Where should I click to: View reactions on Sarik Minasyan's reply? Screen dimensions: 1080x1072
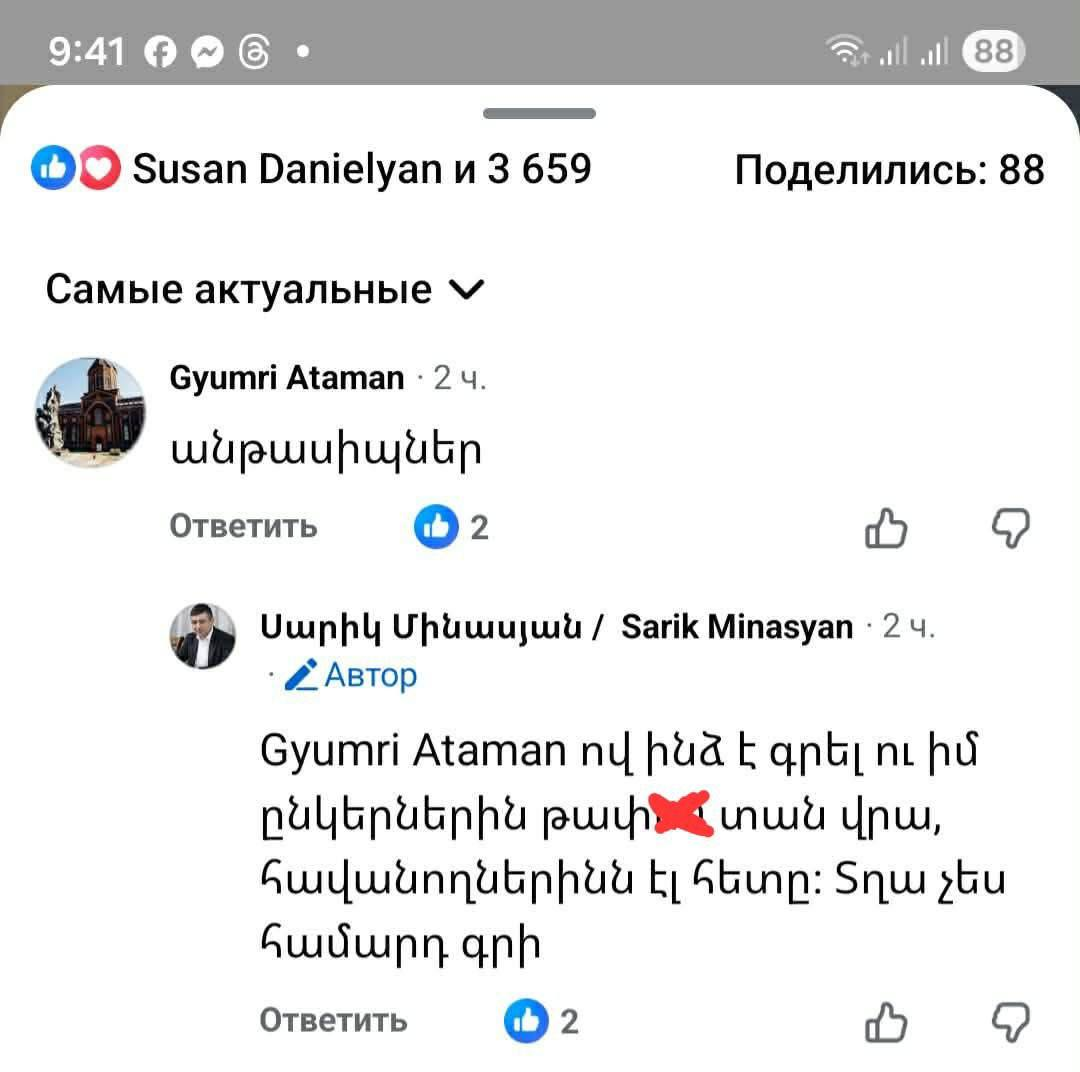coord(543,1021)
